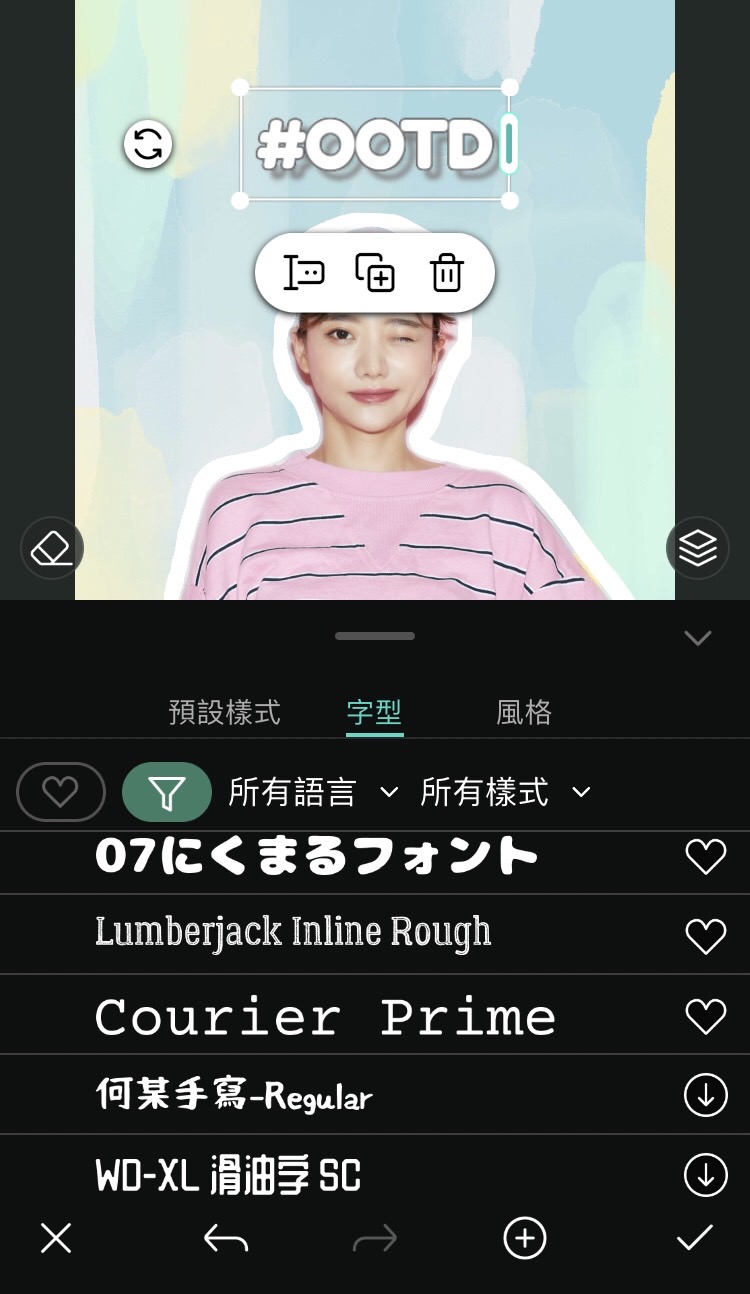This screenshot has width=750, height=1294.
Task: Delete the #OOTD text layer
Action: click(447, 273)
